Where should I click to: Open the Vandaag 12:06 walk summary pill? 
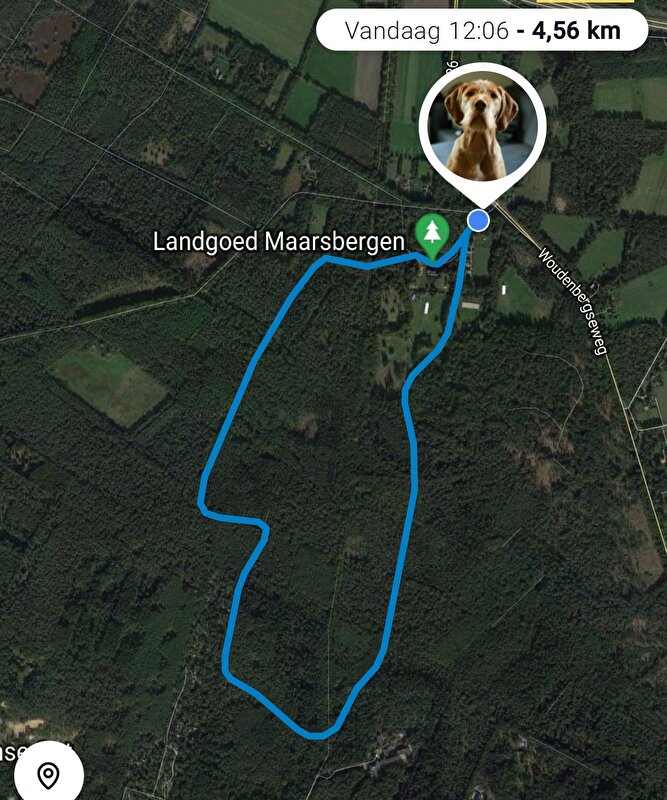pos(482,30)
